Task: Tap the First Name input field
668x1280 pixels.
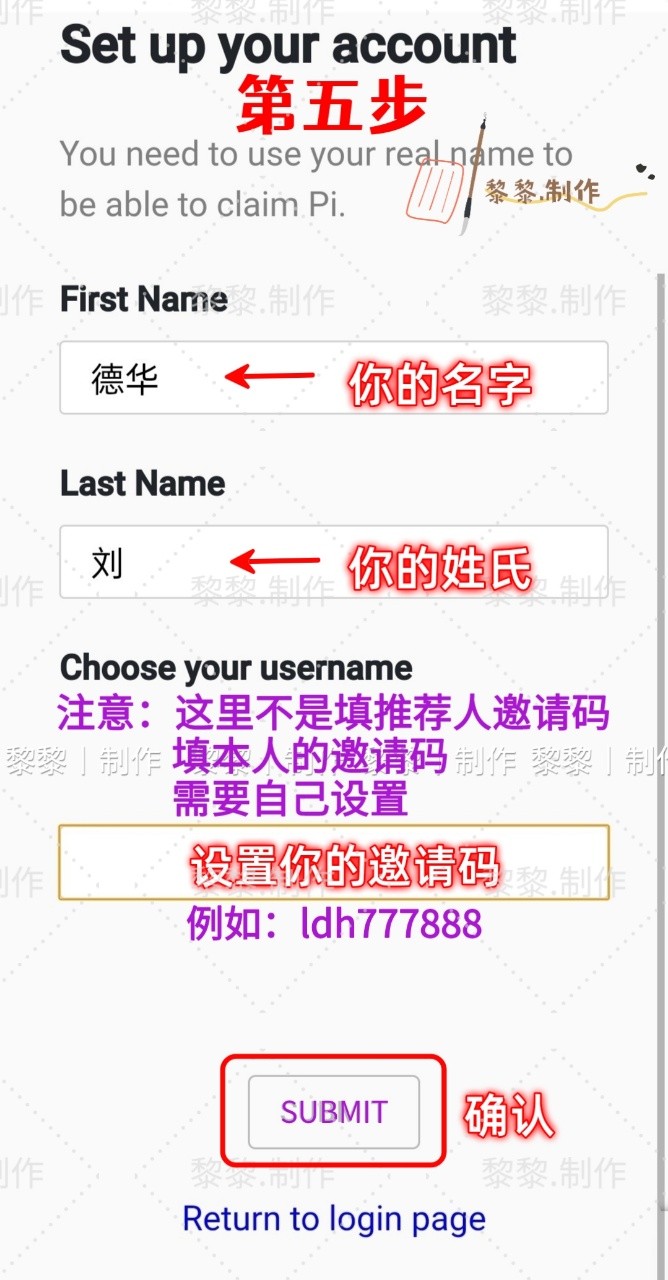Action: [x=334, y=377]
